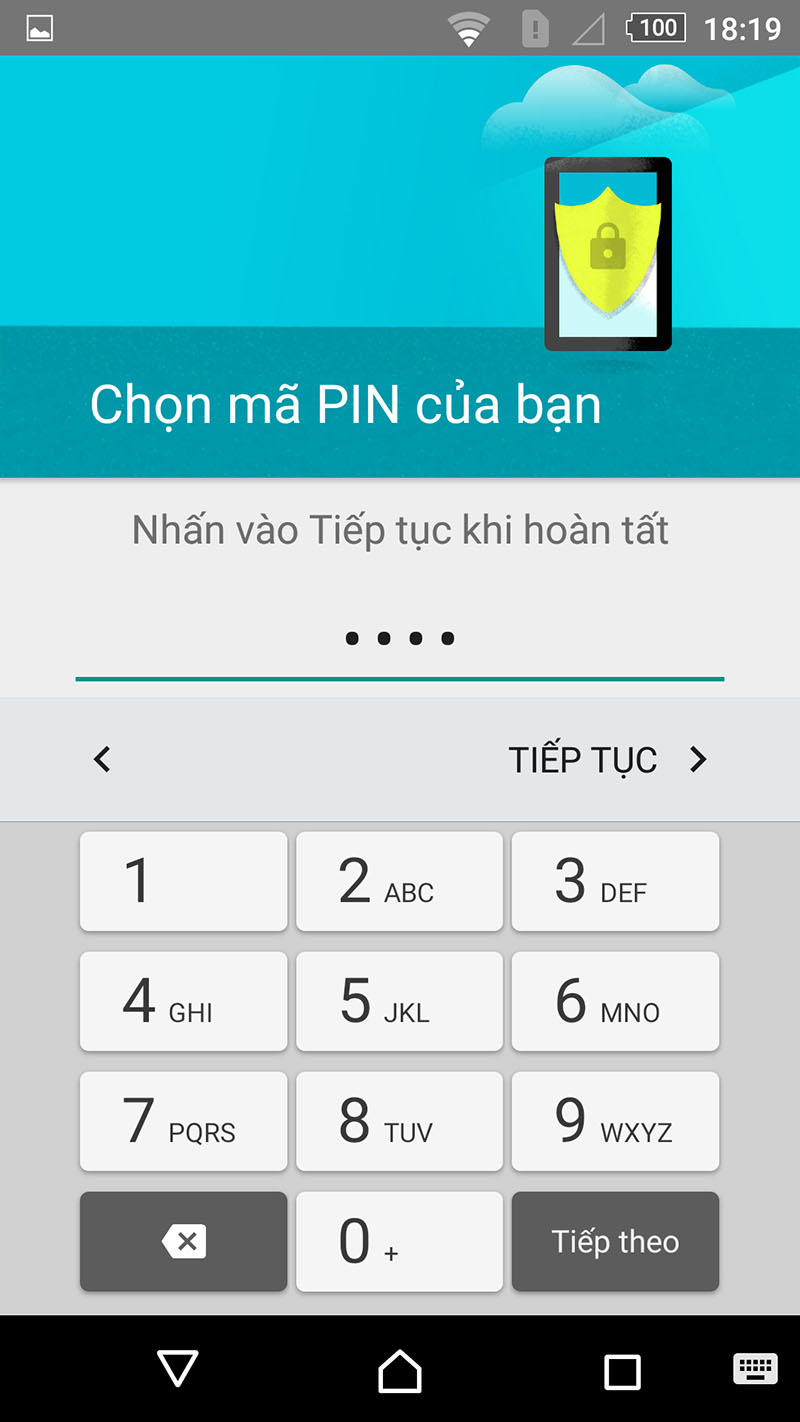Enter digit 8 TUV on keypad

[x=399, y=1121]
